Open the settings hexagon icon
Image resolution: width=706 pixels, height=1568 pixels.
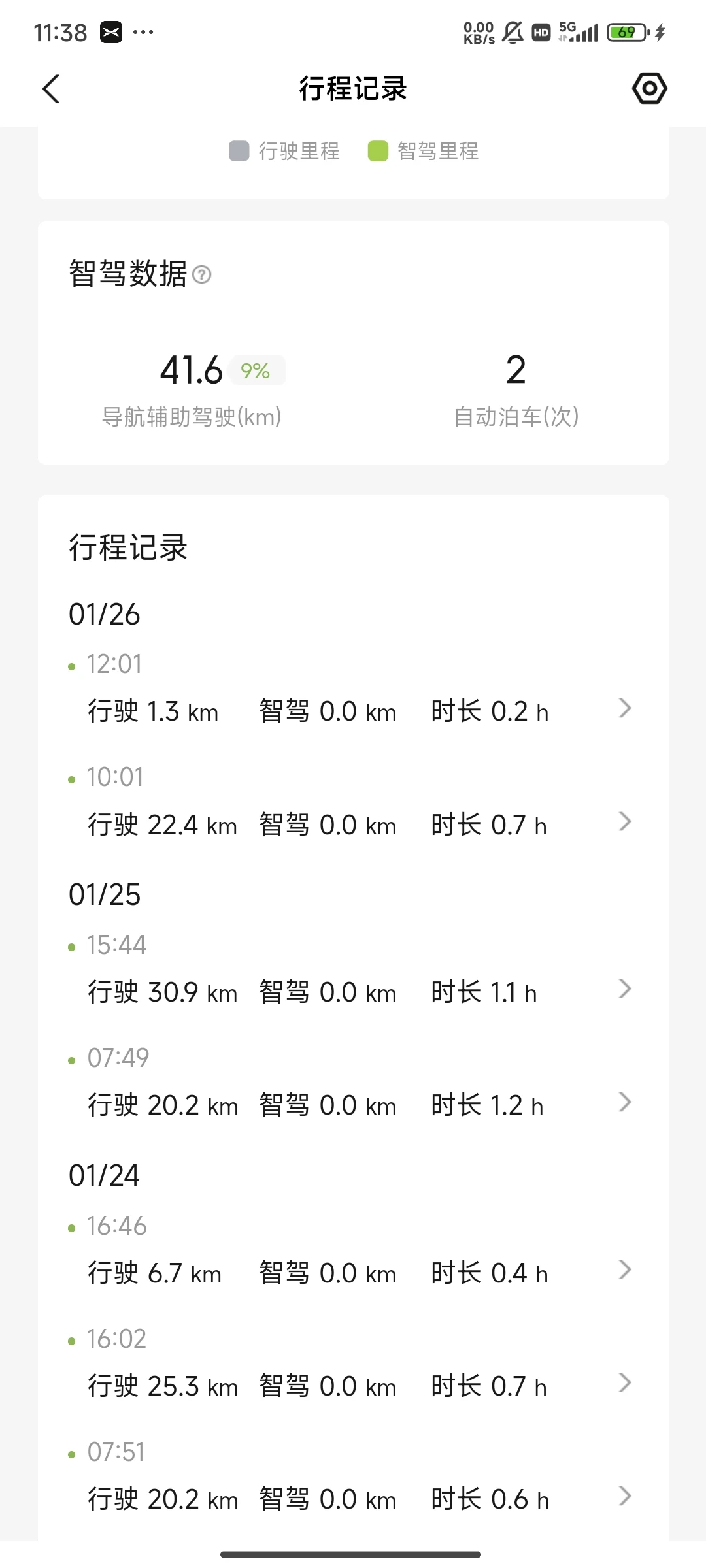coord(649,88)
